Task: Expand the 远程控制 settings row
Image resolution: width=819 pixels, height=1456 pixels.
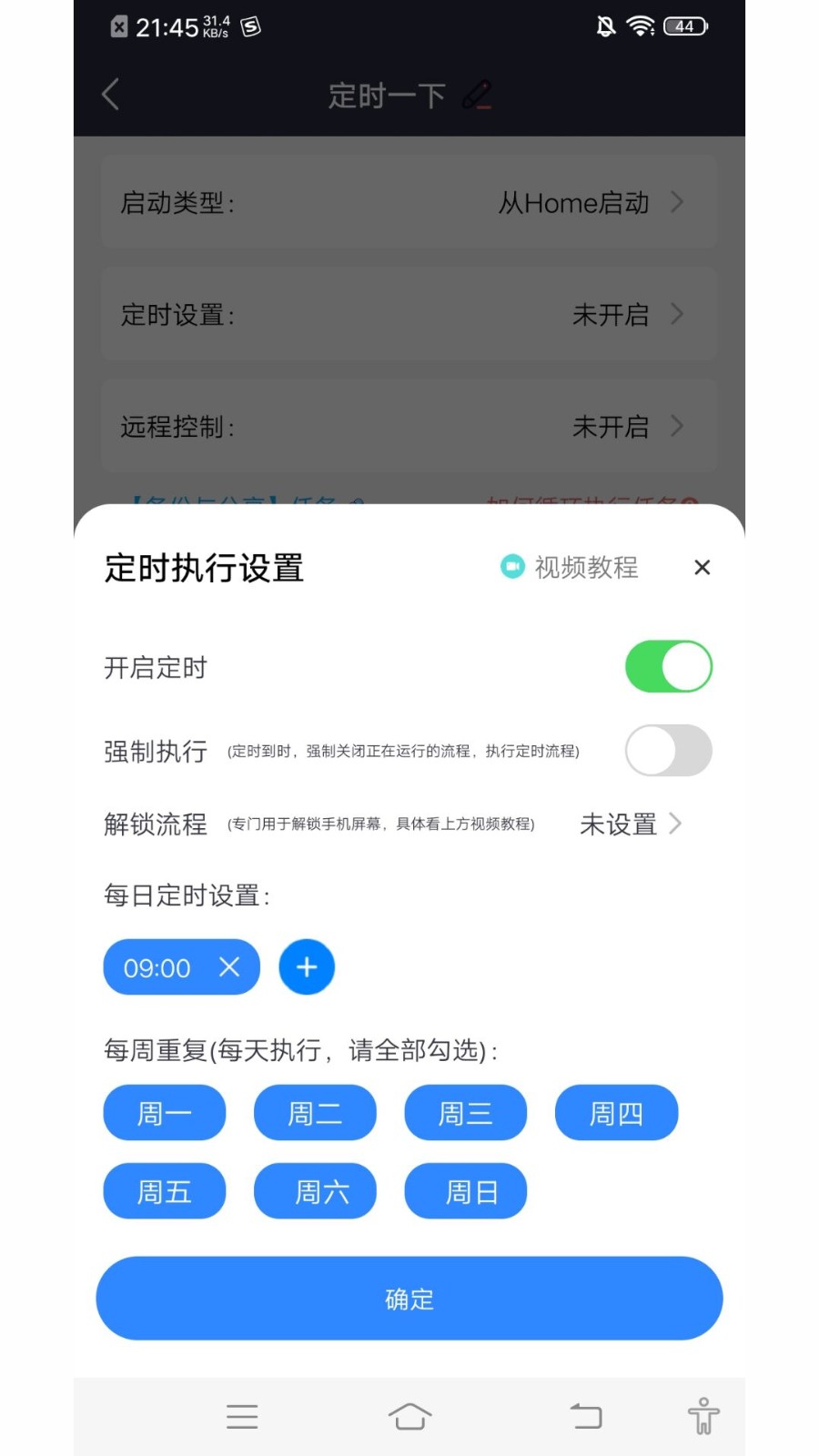Action: pyautogui.click(x=409, y=426)
